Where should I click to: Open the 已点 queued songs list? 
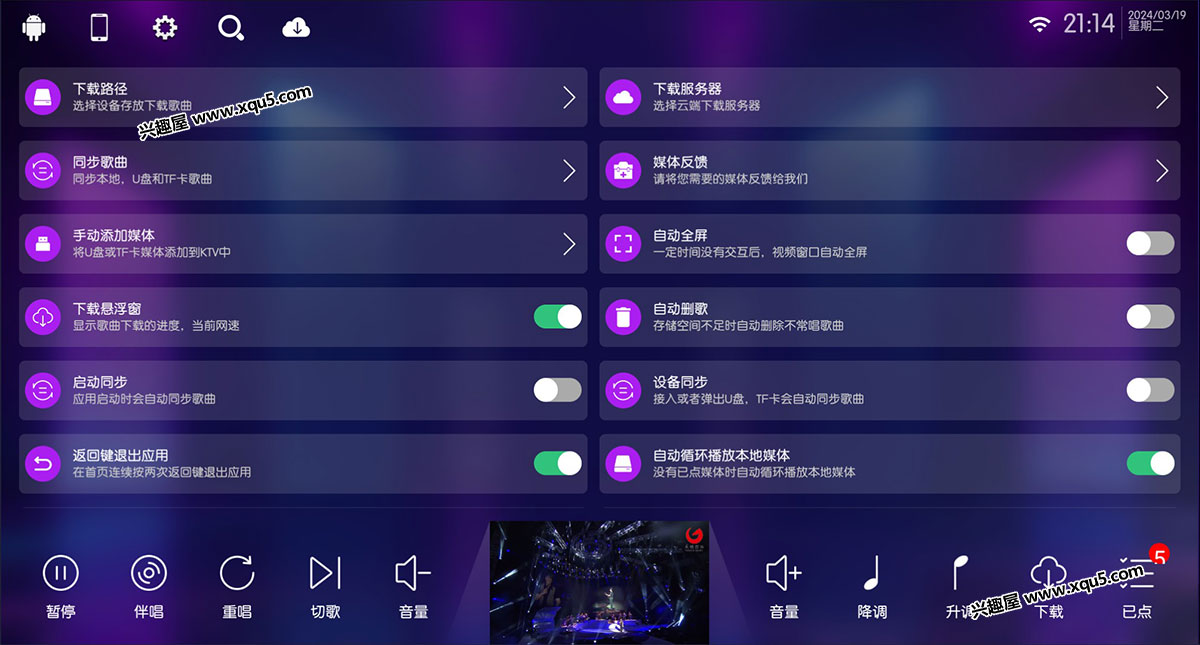tap(1137, 585)
